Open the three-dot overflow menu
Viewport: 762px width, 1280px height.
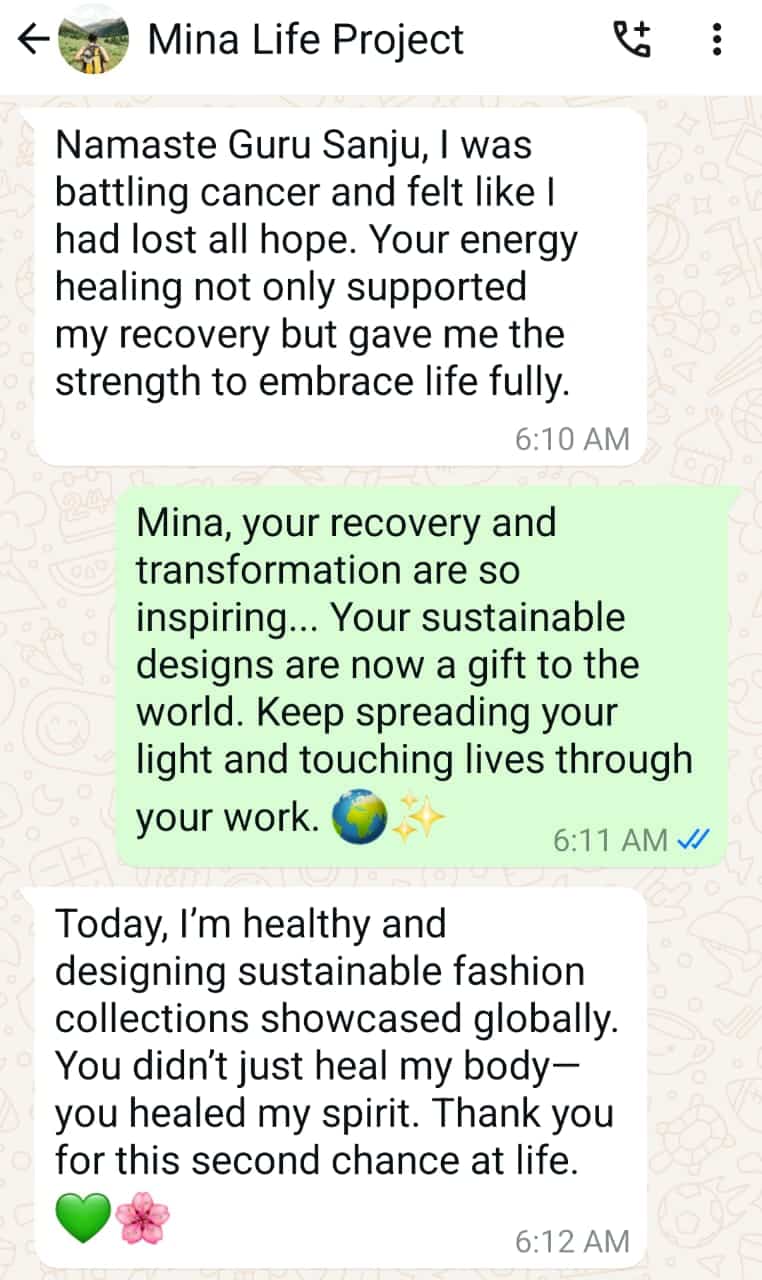point(717,40)
